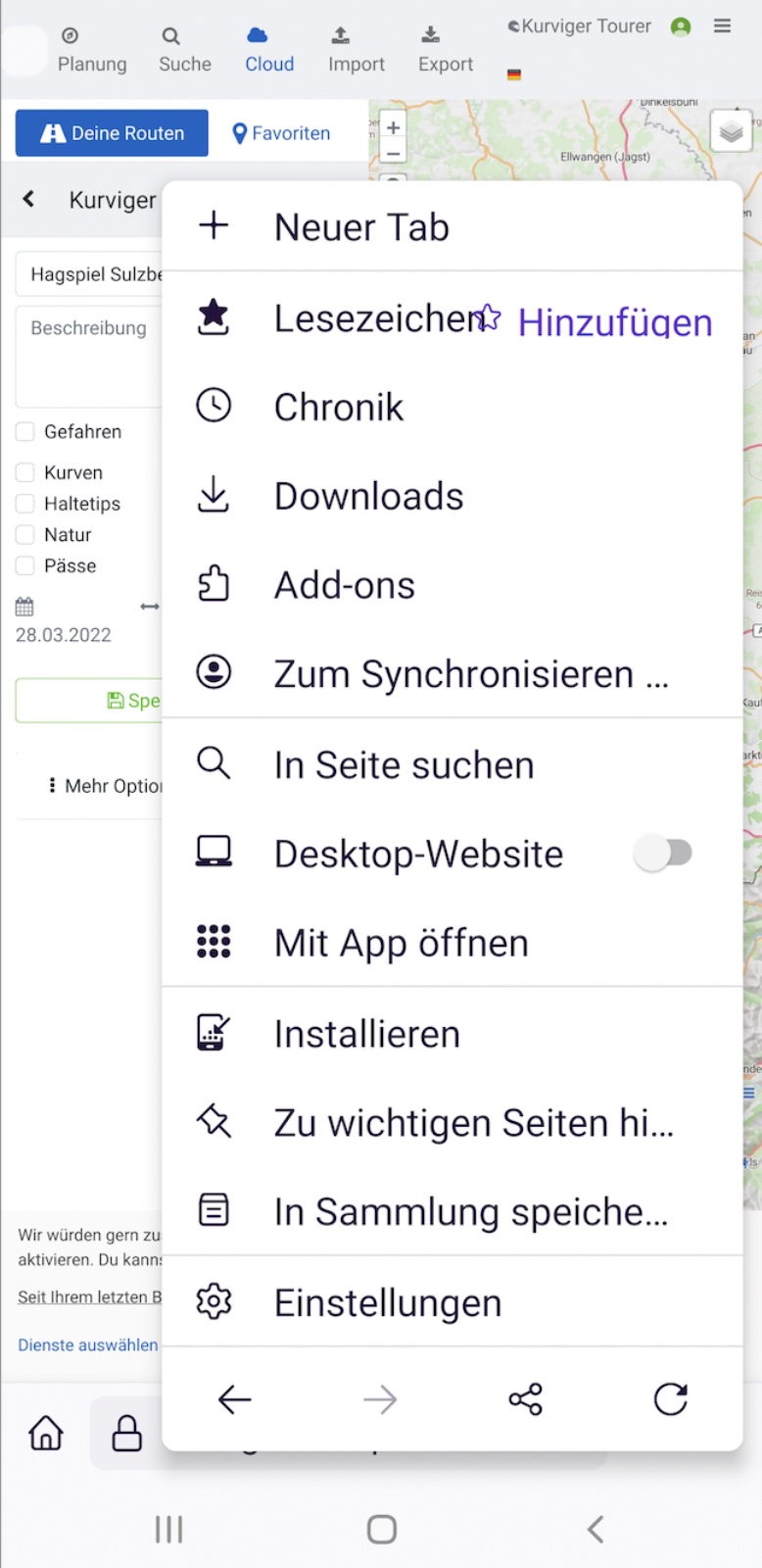Open the Lesezeichen bookmarks list
This screenshot has height=1568, width=762.
pyautogui.click(x=343, y=318)
